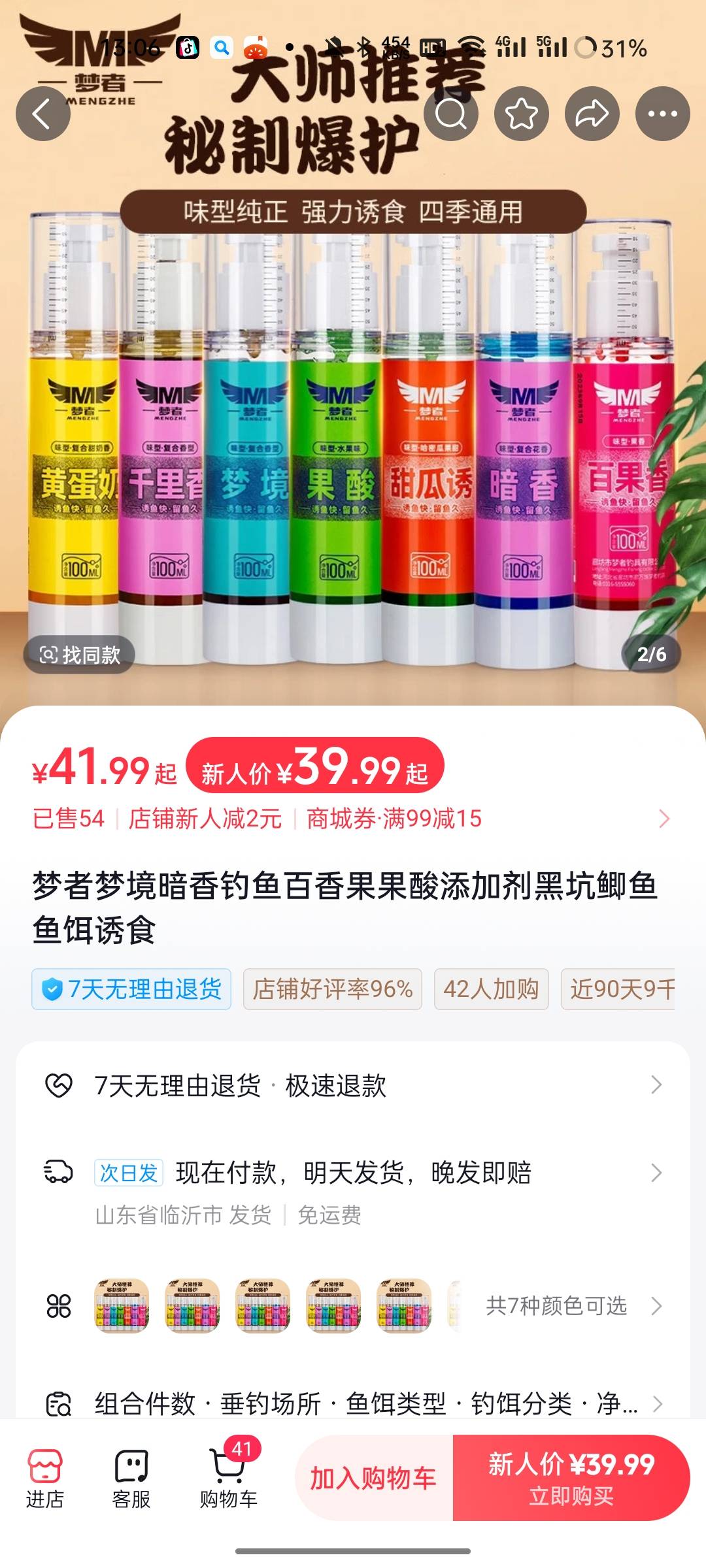Favorite this product with the star icon
706x1568 pixels.
tap(522, 114)
